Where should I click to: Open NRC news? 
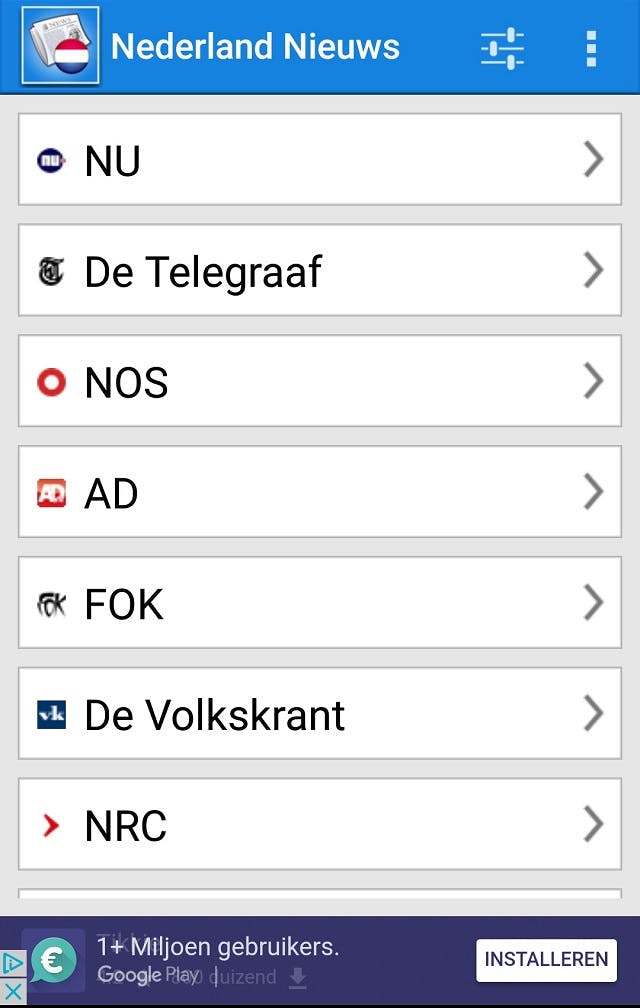point(320,826)
